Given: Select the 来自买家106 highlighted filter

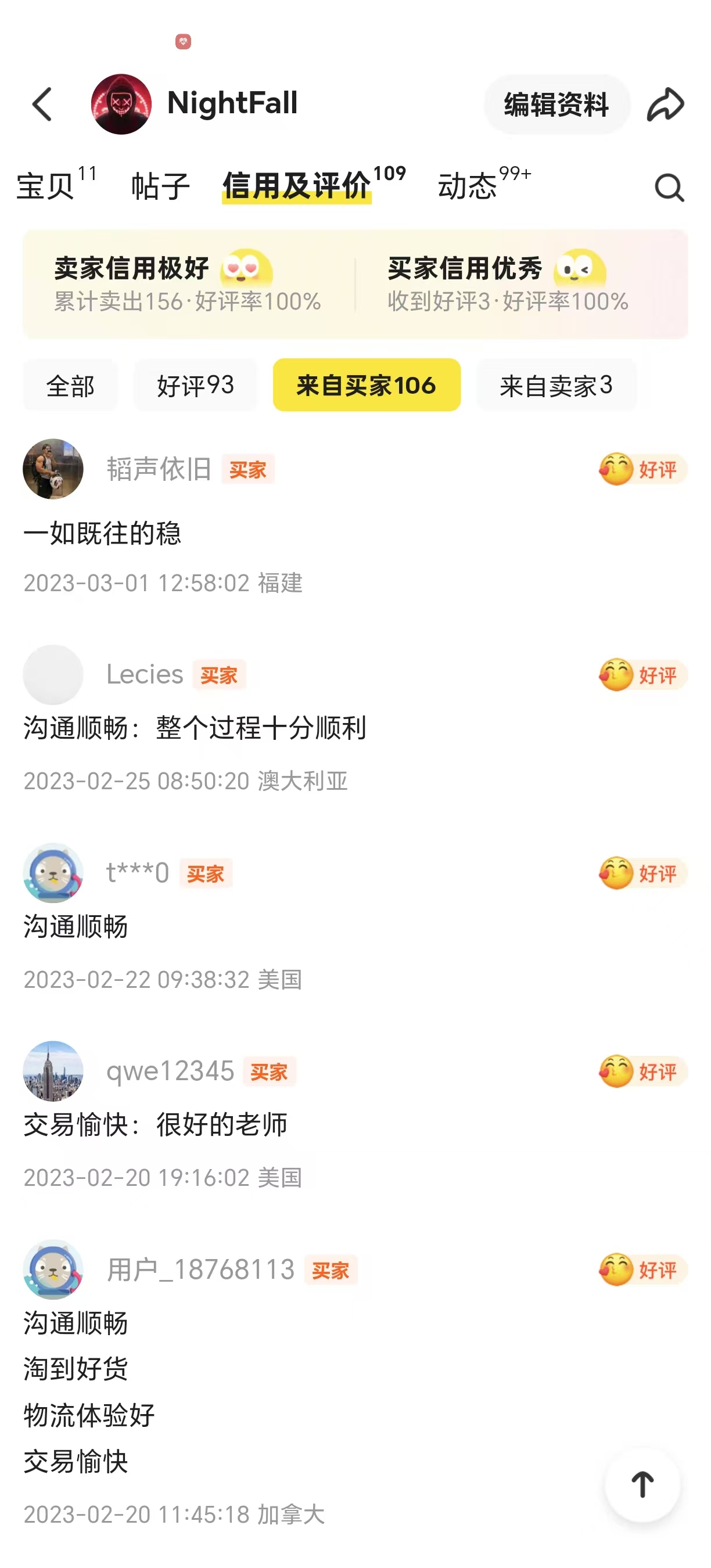Looking at the screenshot, I should click(x=366, y=384).
